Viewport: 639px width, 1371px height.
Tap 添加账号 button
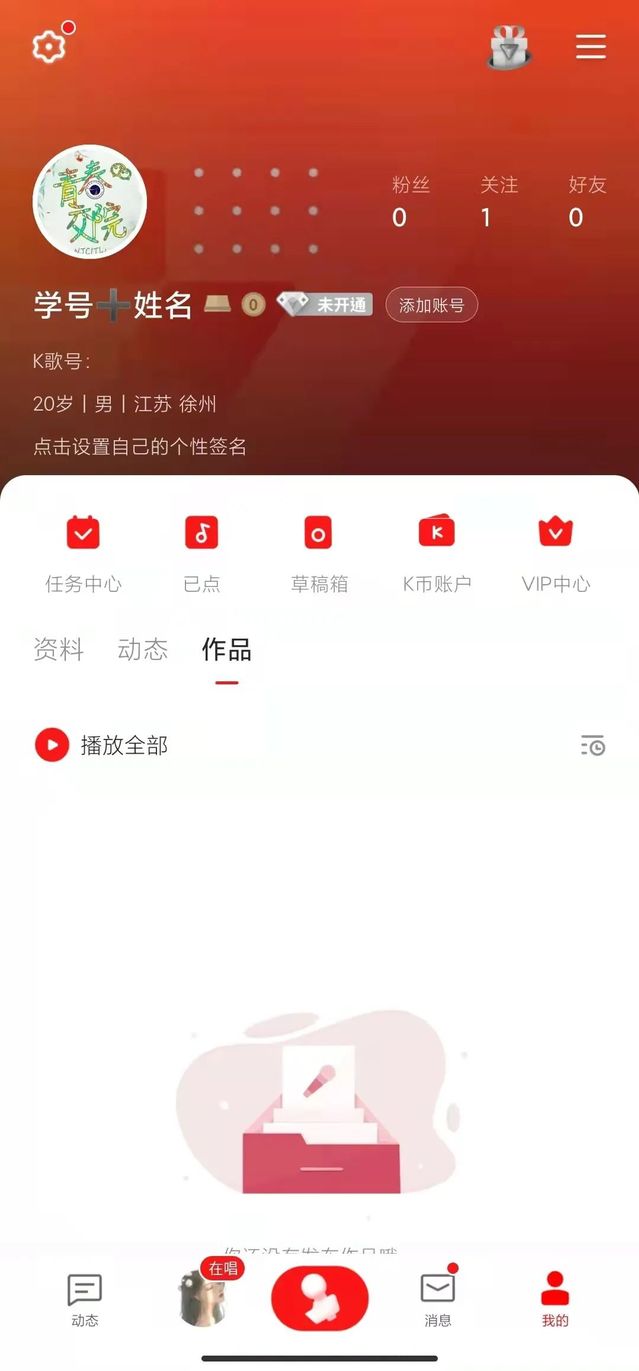(431, 306)
